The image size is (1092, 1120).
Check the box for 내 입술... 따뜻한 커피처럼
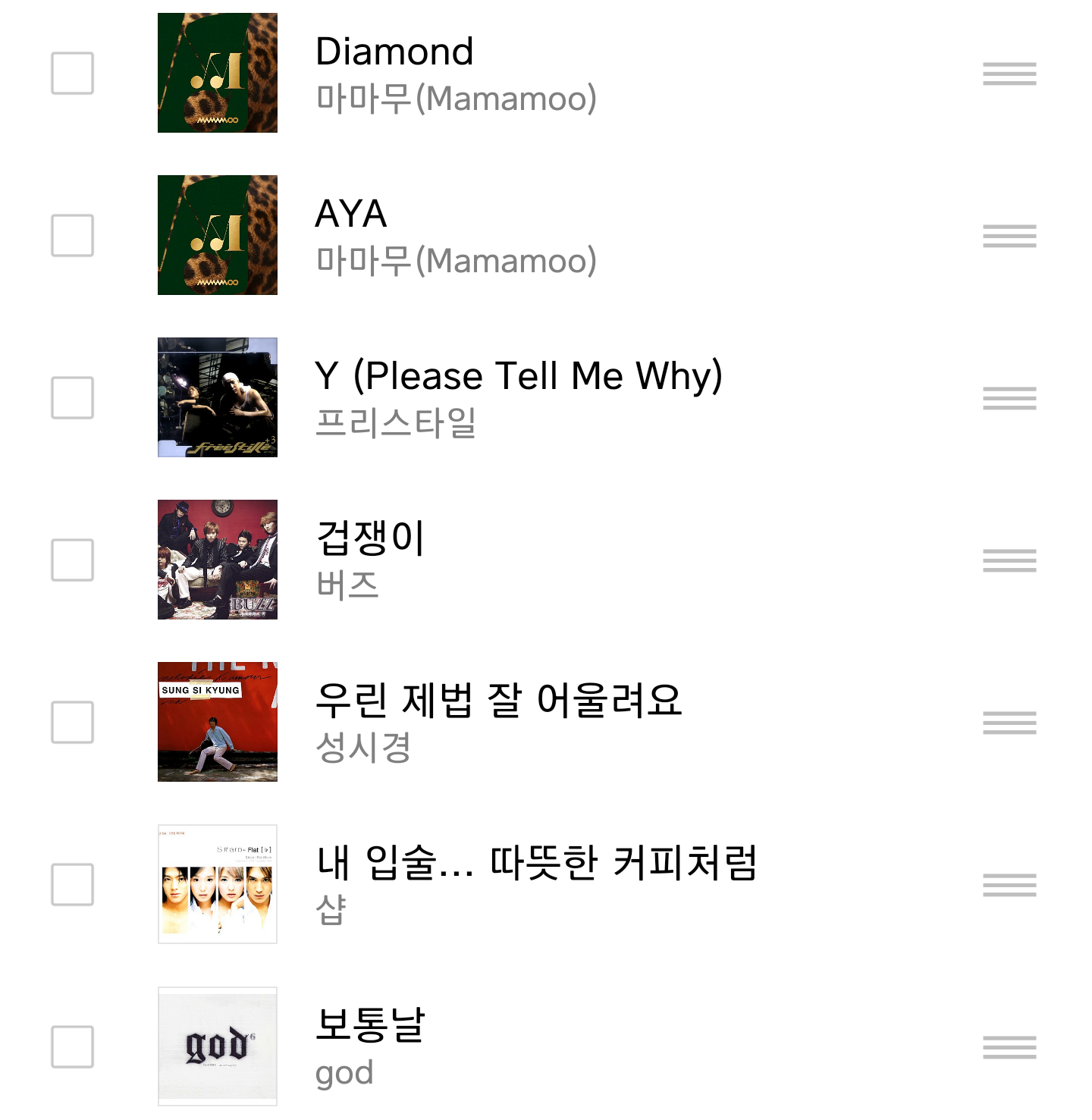coord(72,885)
